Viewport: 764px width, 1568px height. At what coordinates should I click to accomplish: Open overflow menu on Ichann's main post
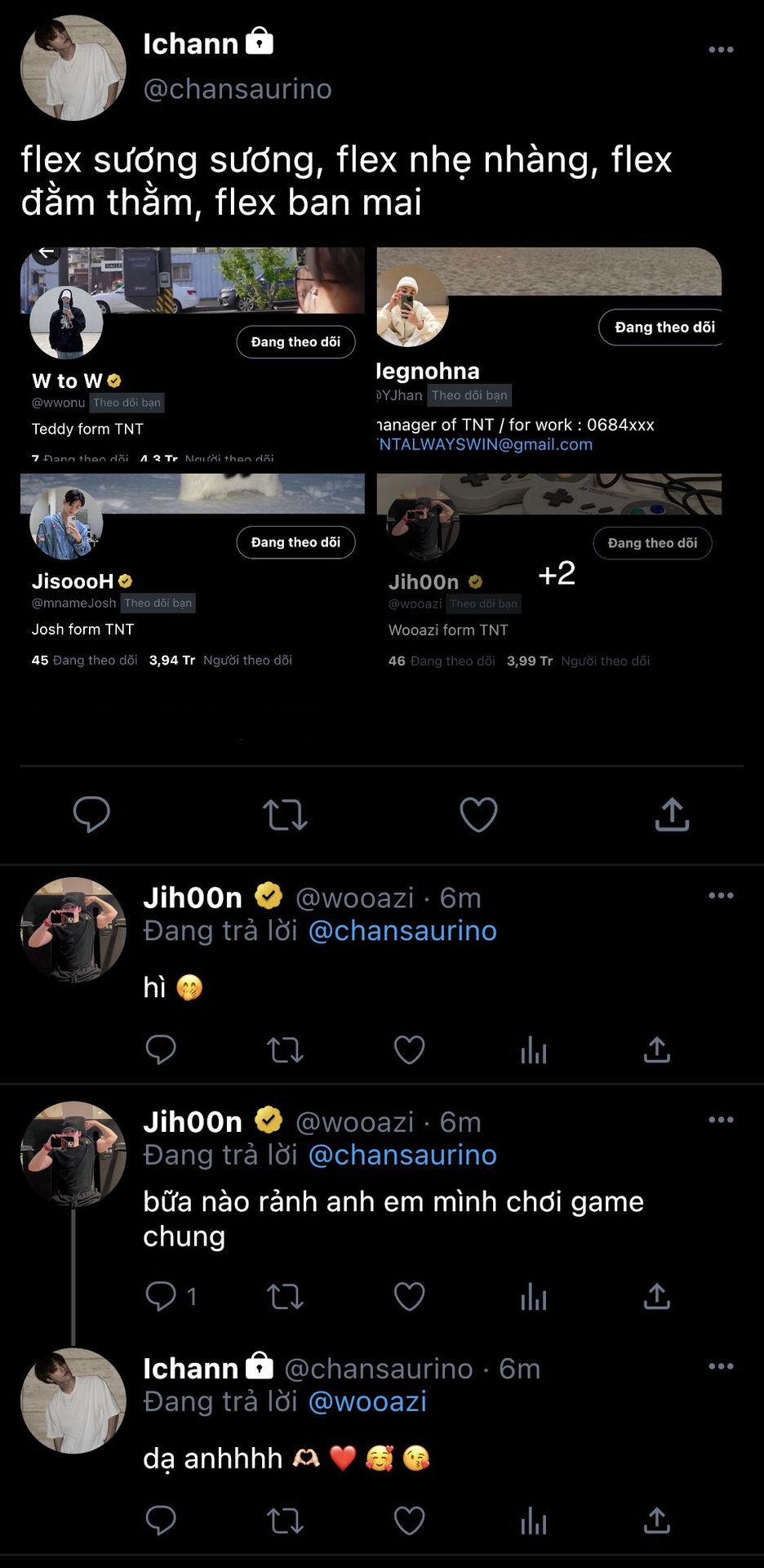(721, 50)
